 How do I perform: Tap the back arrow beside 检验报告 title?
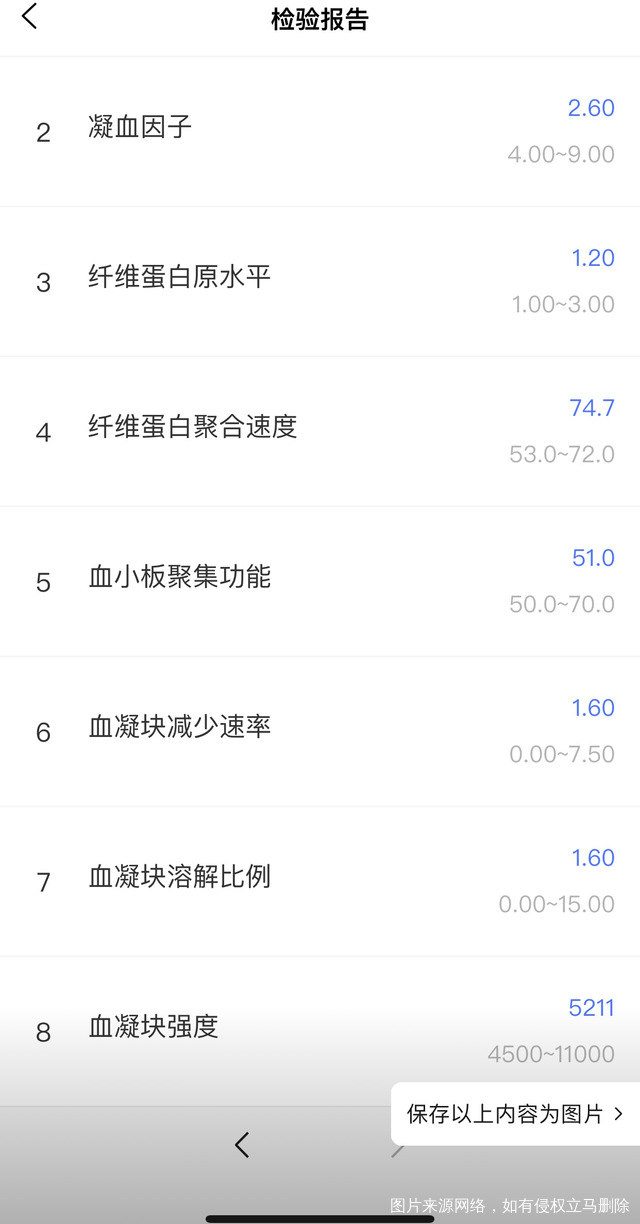tap(30, 17)
